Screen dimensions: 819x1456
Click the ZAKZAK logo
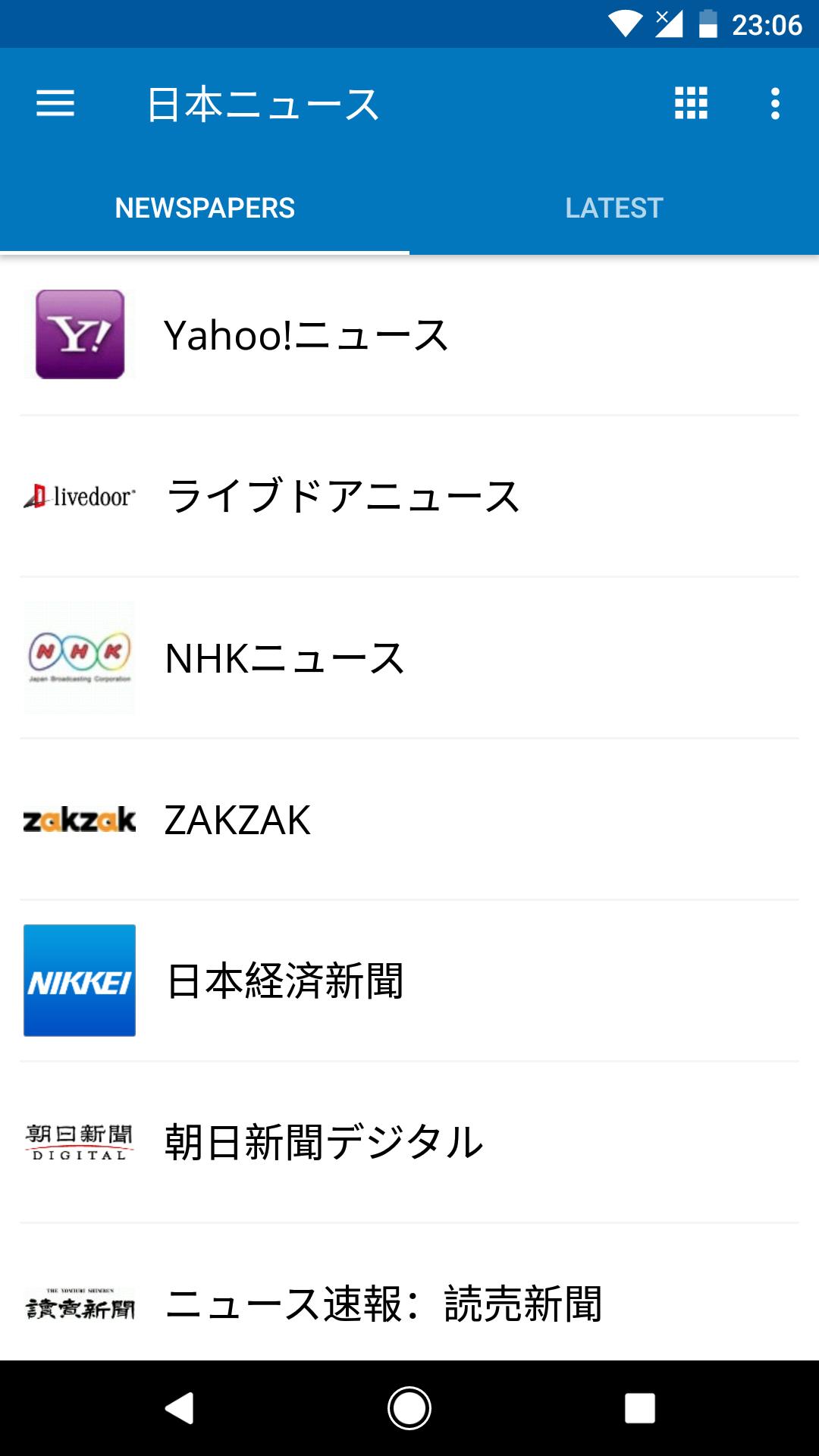click(79, 820)
